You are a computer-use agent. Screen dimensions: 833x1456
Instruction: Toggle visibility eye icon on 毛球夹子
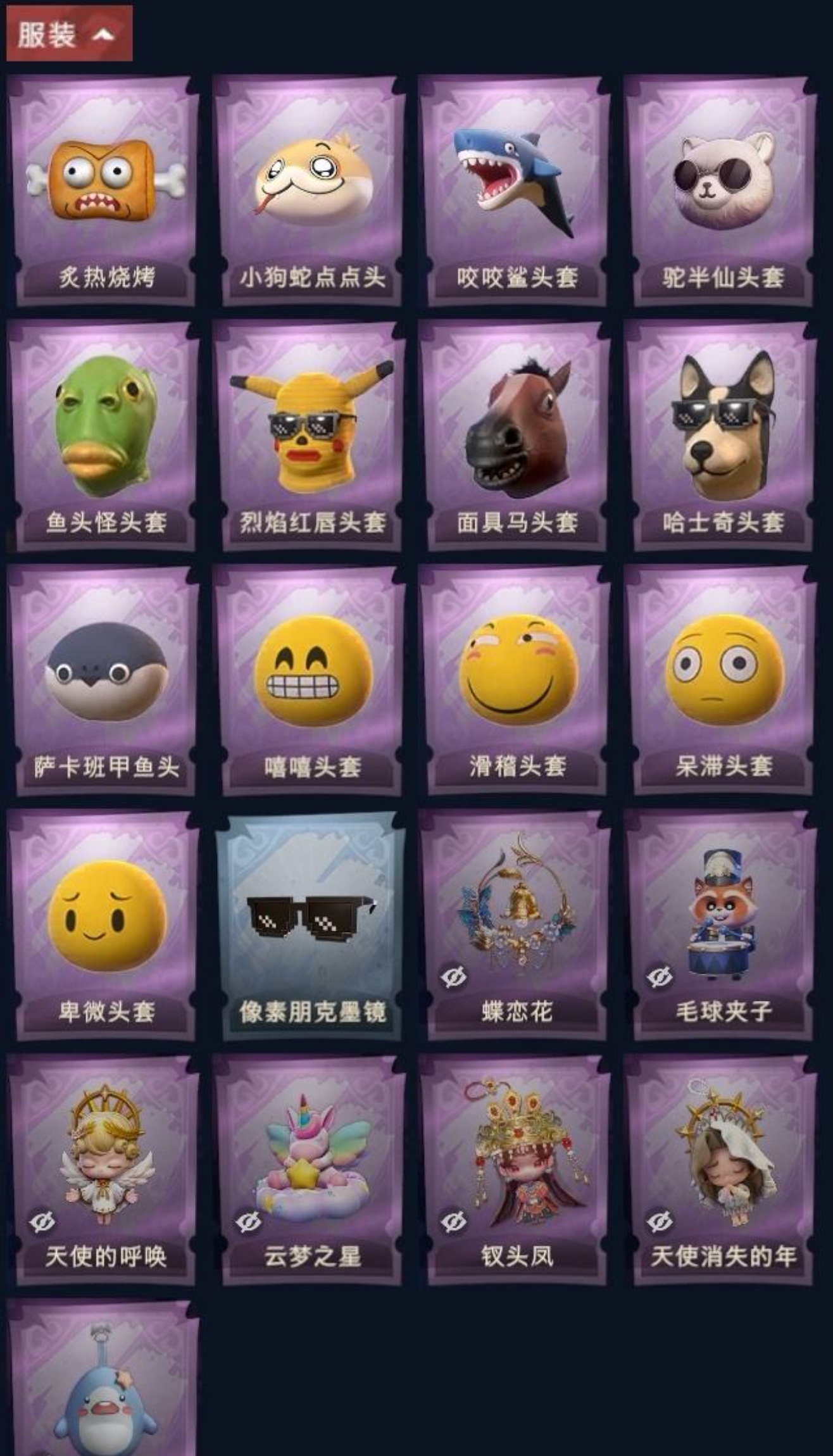click(x=659, y=977)
